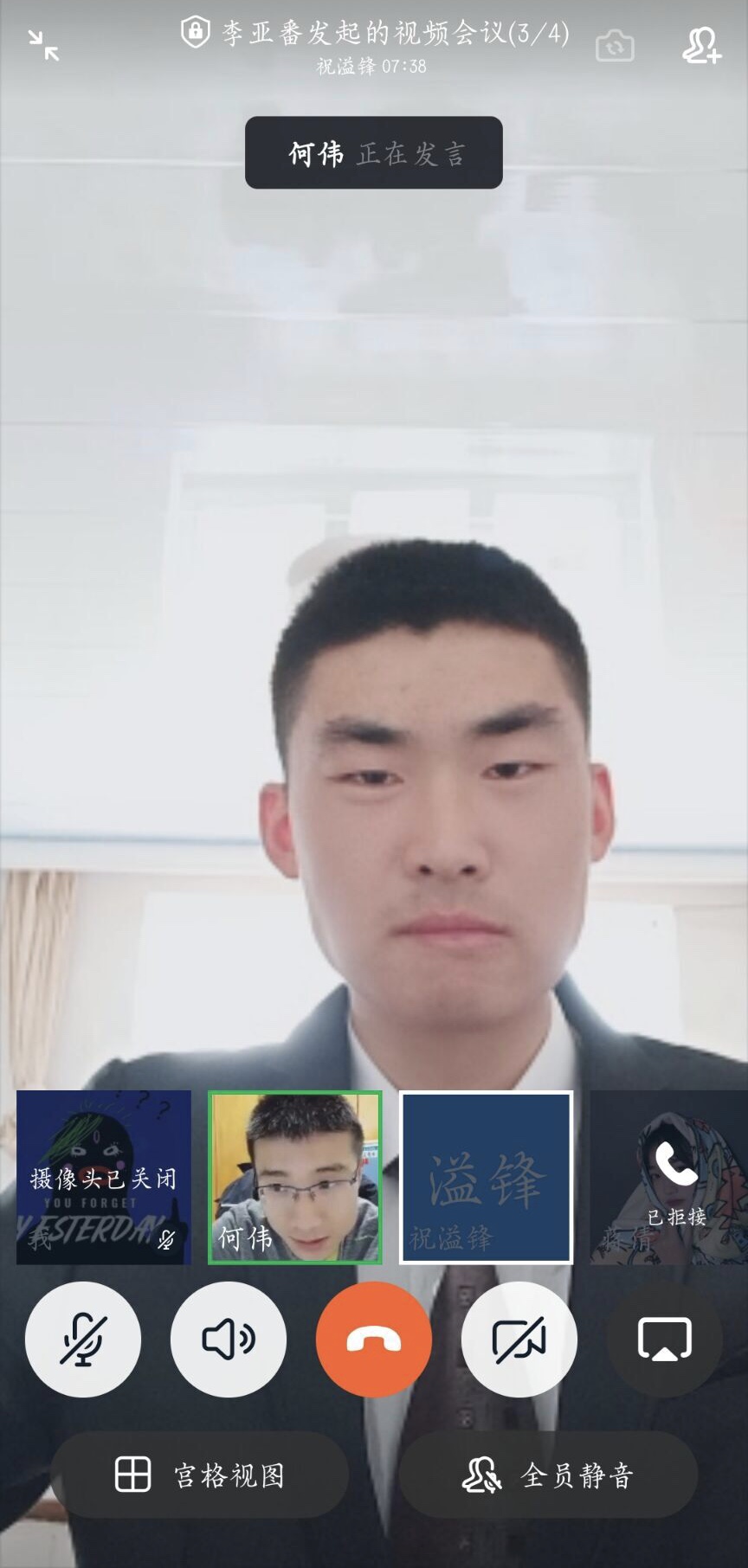
Task: Unmute your microphone
Action: pyautogui.click(x=83, y=1340)
